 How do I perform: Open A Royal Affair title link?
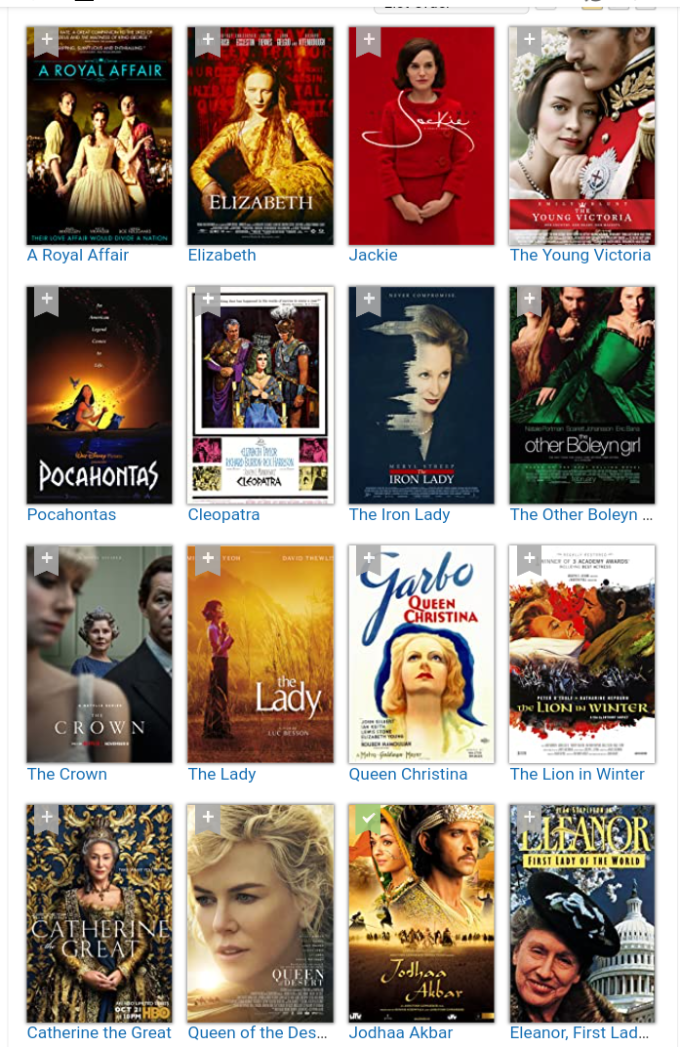coord(78,255)
